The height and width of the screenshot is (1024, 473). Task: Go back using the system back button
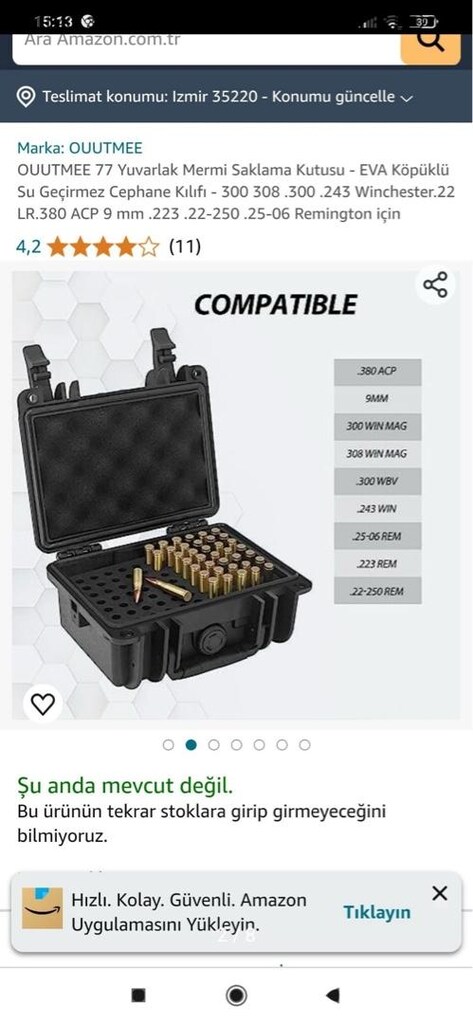[333, 995]
